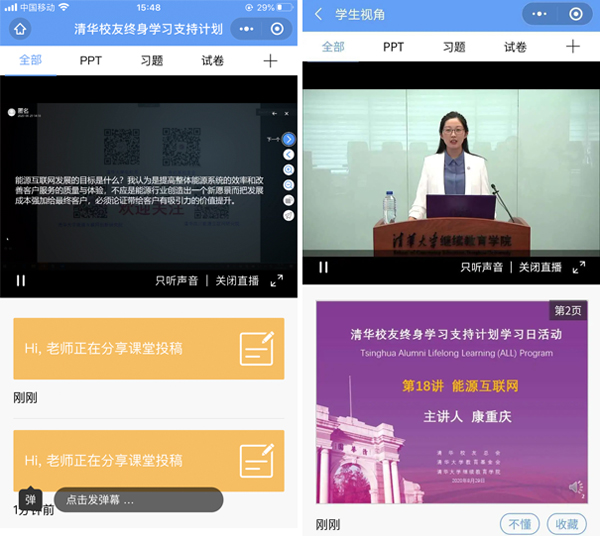The image size is (600, 541).
Task: Switch to the PPT tab under 学生视角
Action: click(393, 47)
